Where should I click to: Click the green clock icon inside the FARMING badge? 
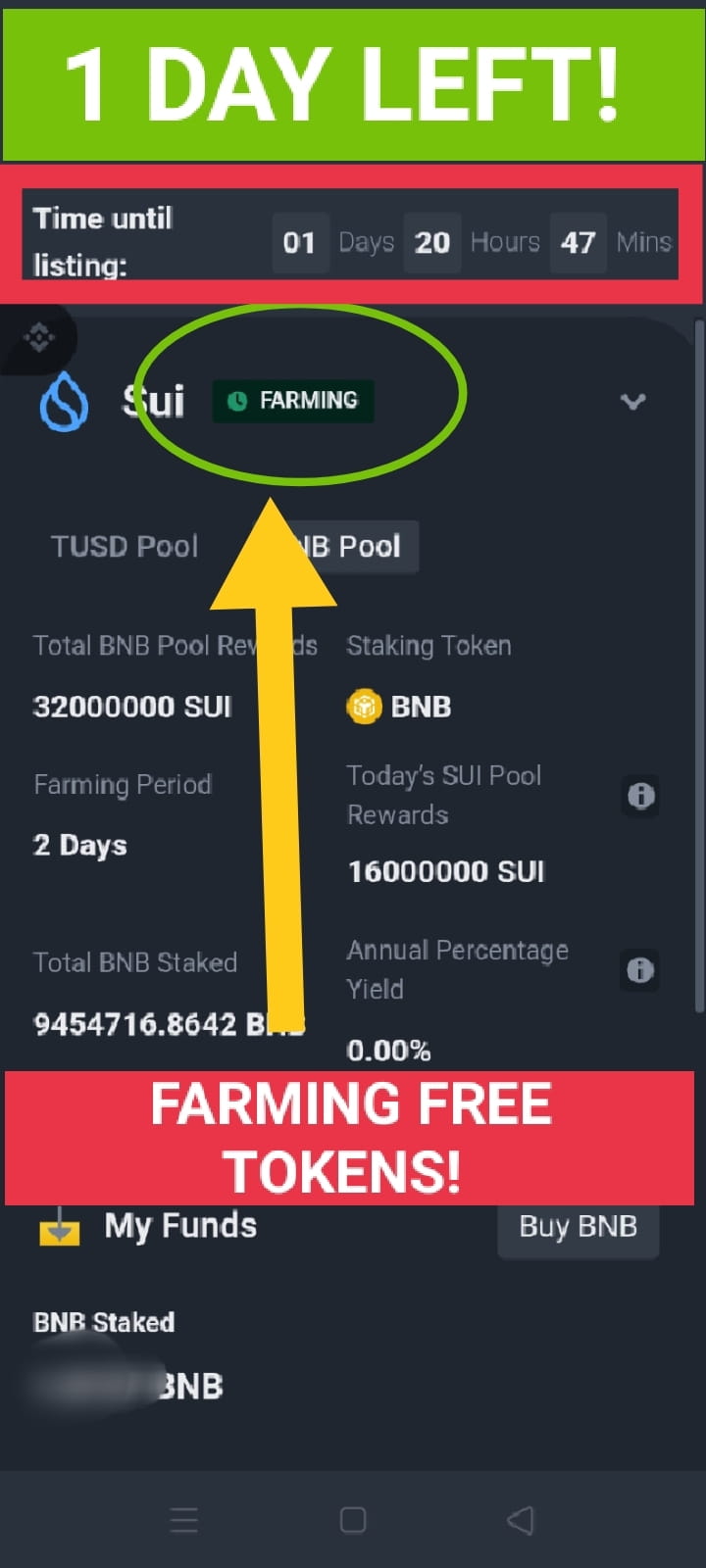click(238, 400)
